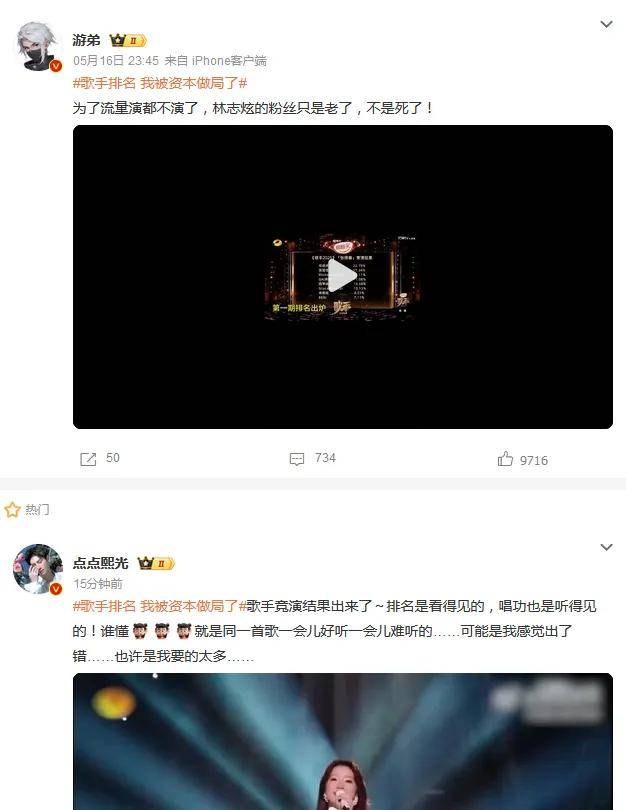Screen dimensions: 626x810
Task: Play the video in 游弟's post
Action: coord(342,277)
